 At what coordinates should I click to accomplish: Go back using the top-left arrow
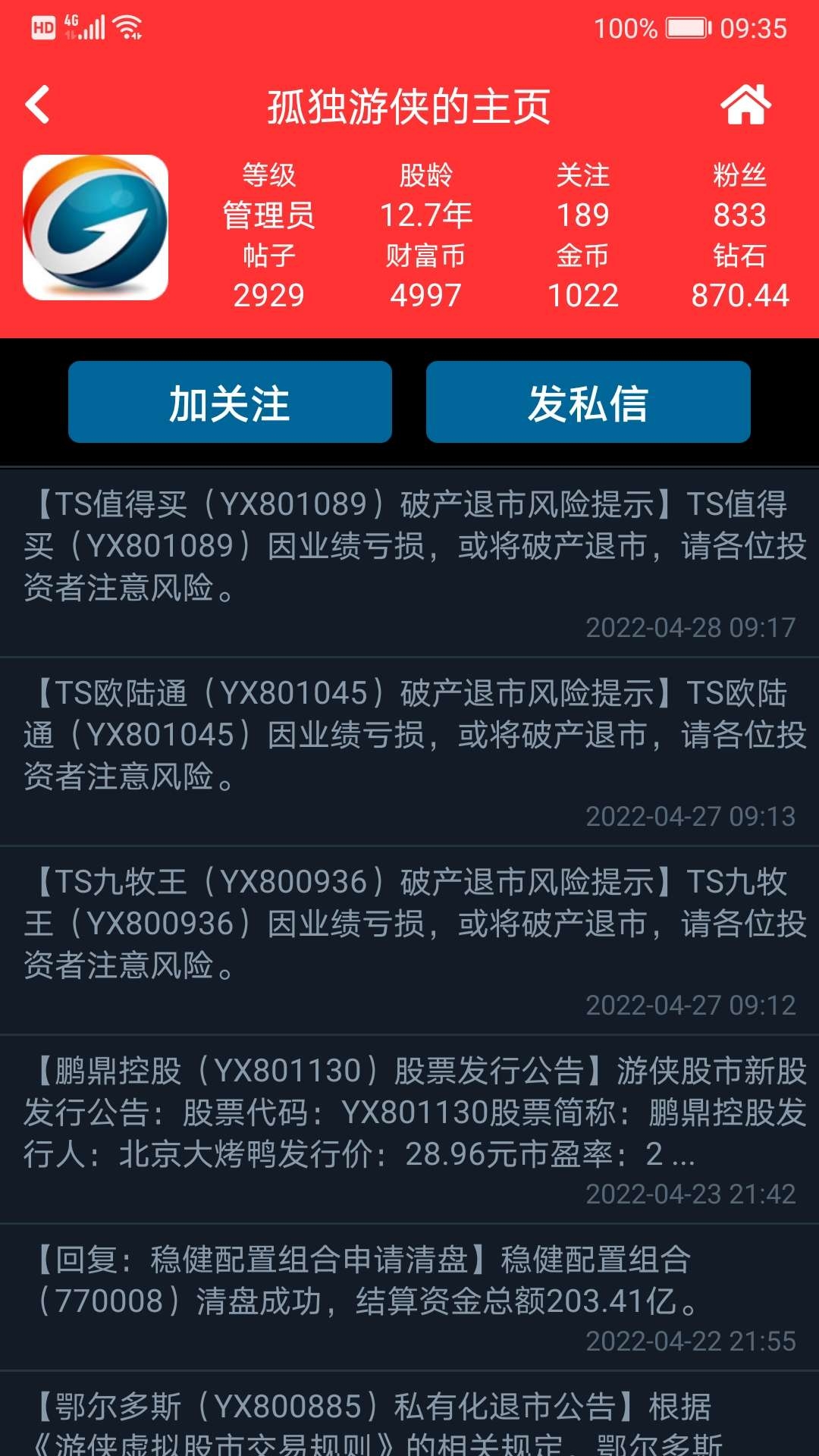tap(38, 105)
